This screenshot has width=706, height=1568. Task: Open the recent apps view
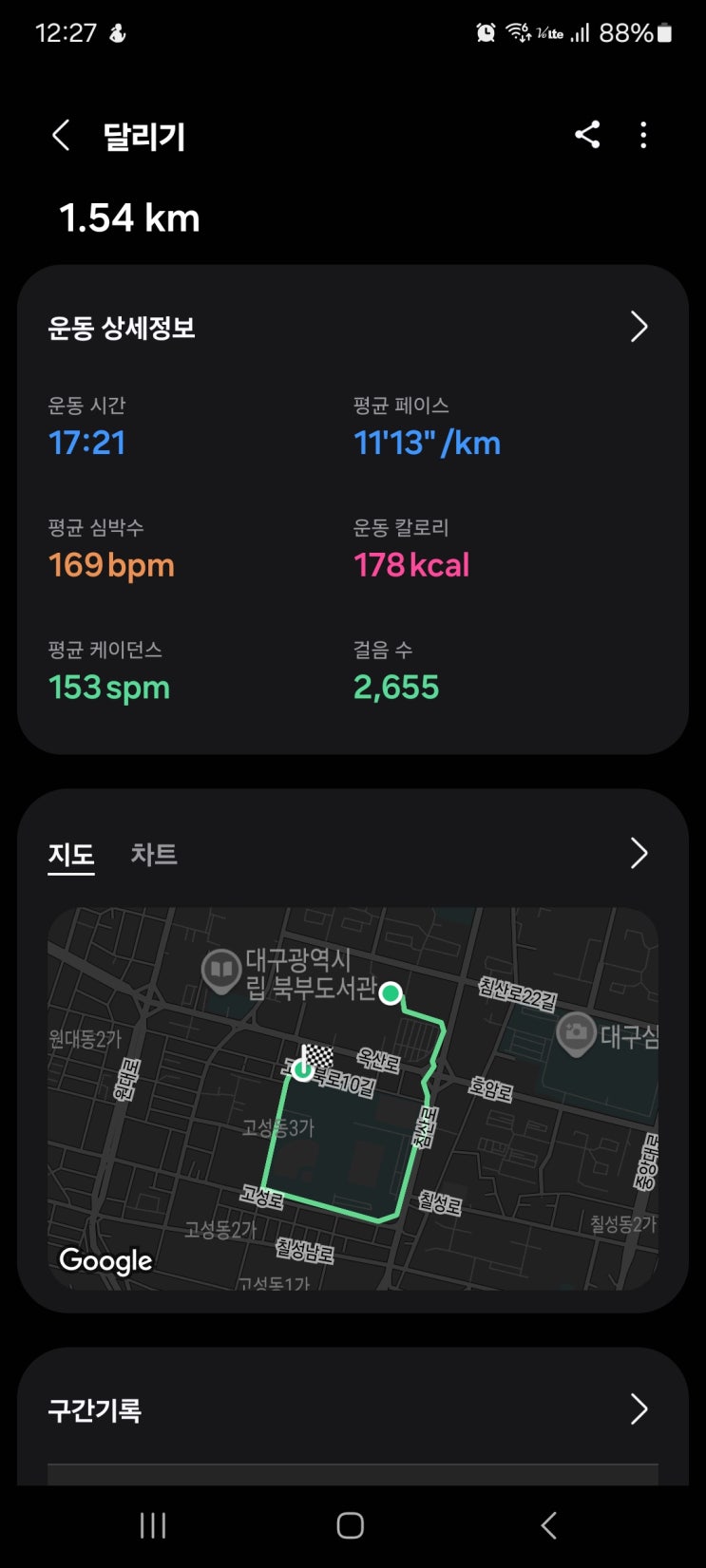[153, 1525]
